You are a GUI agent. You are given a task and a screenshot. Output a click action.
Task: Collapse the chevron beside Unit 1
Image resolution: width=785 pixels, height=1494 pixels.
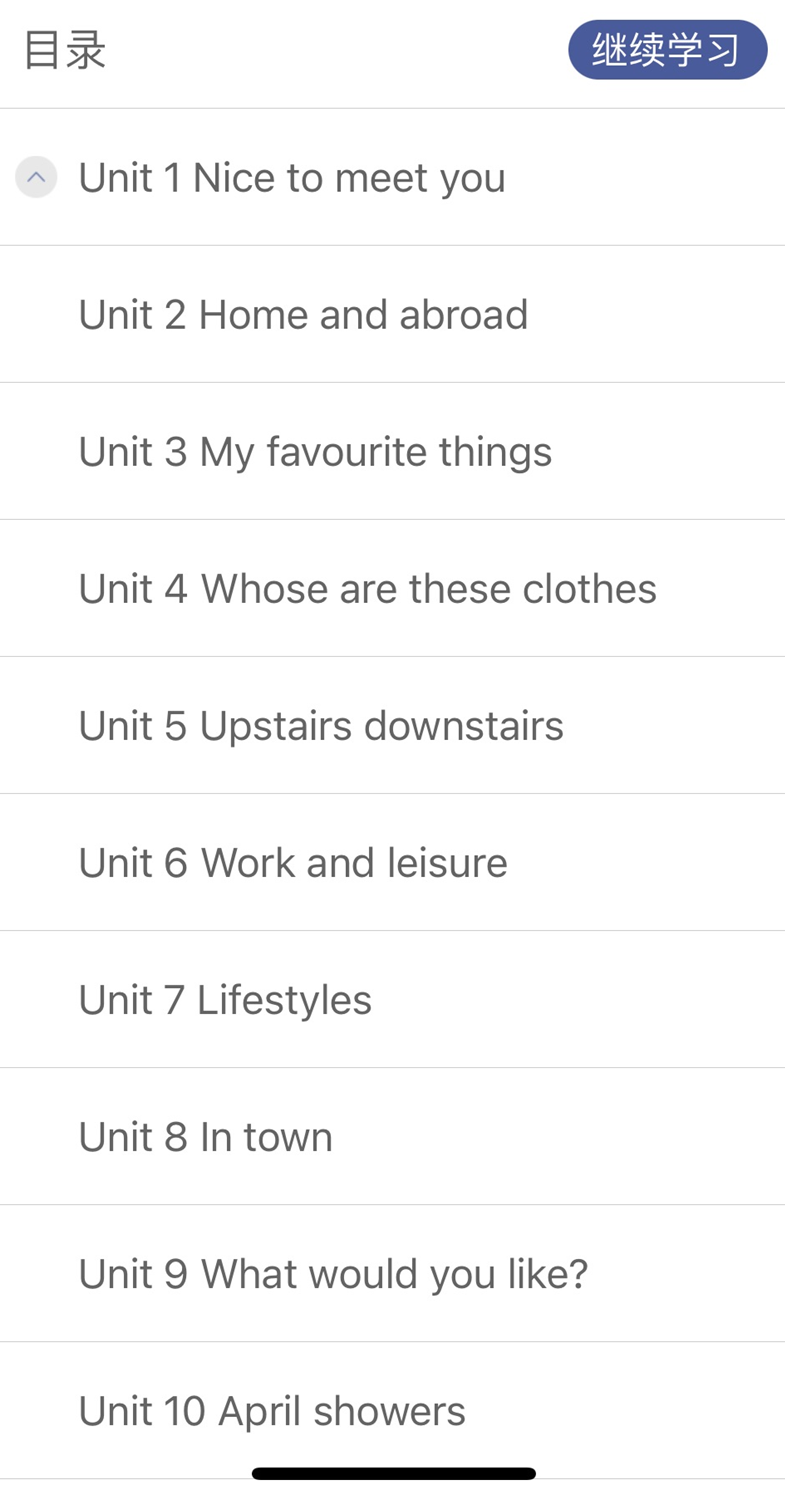(x=36, y=178)
